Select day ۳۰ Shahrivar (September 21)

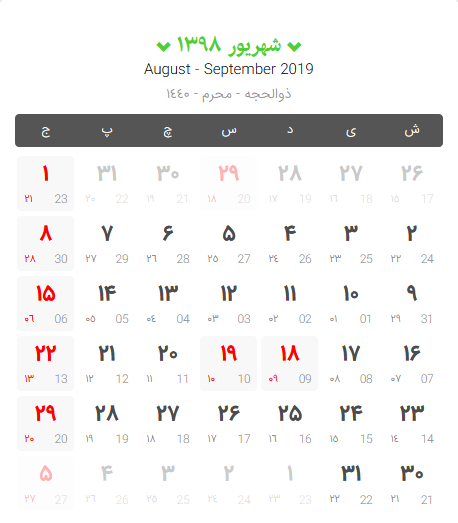click(412, 484)
